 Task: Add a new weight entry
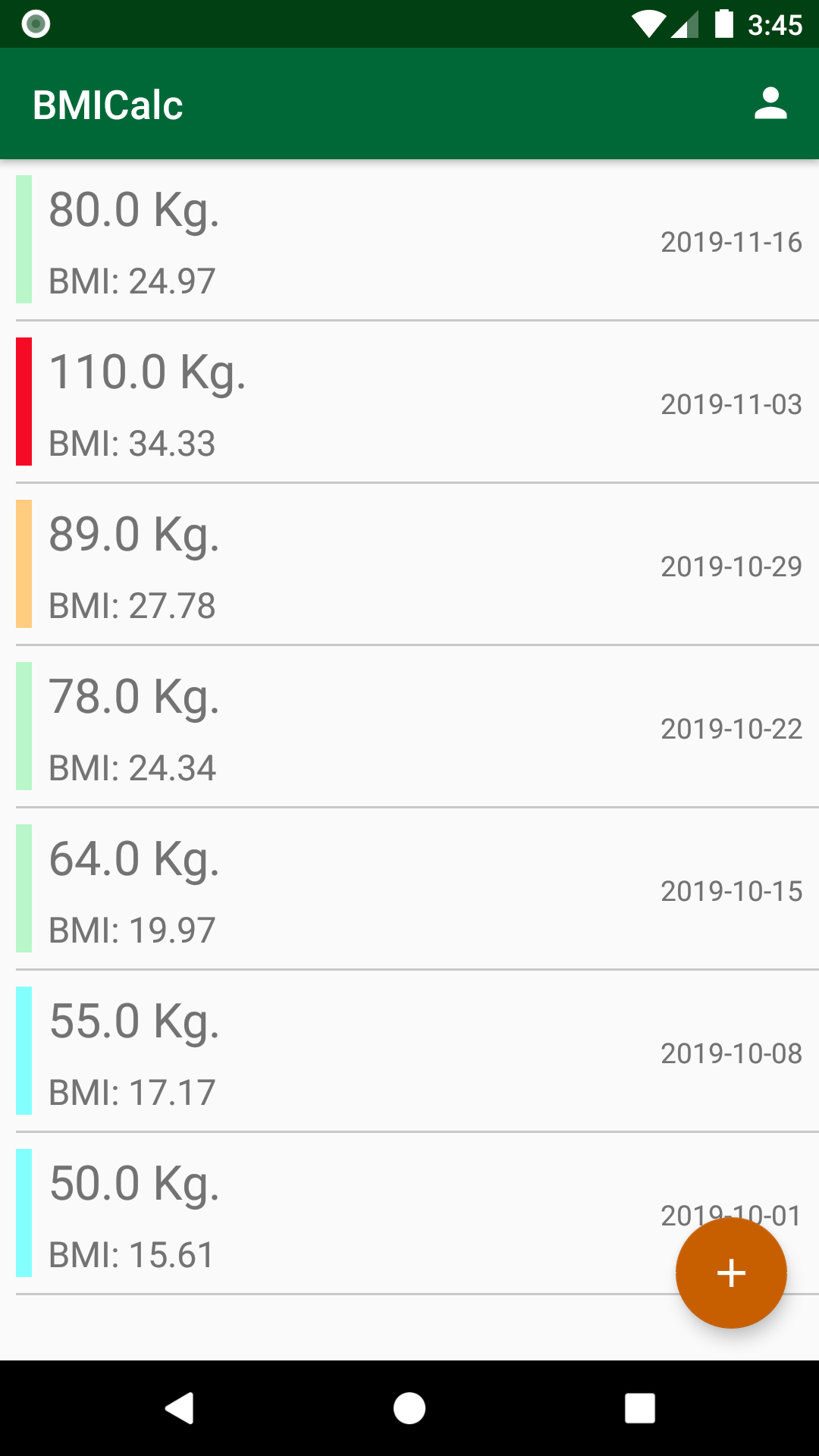[731, 1272]
